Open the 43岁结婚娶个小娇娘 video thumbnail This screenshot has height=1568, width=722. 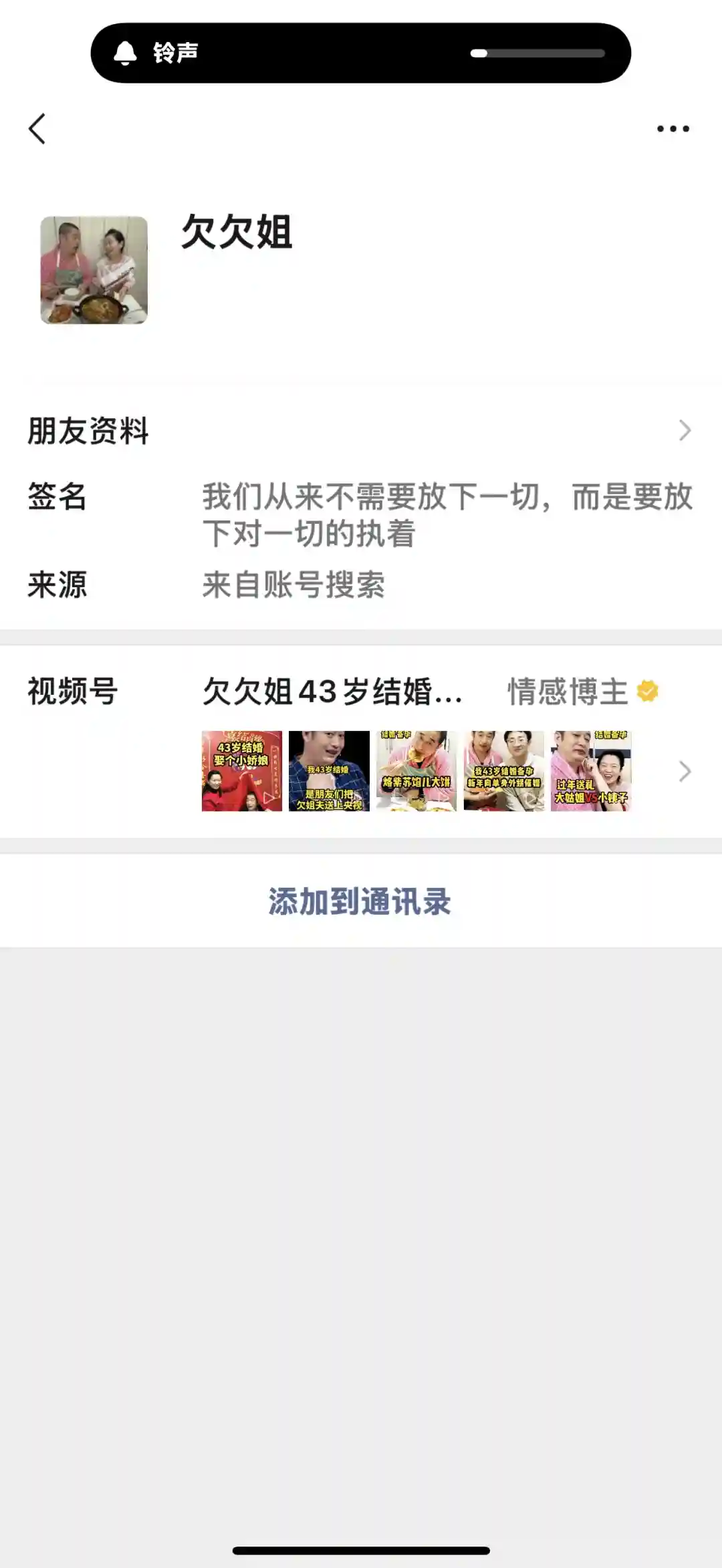pyautogui.click(x=242, y=771)
